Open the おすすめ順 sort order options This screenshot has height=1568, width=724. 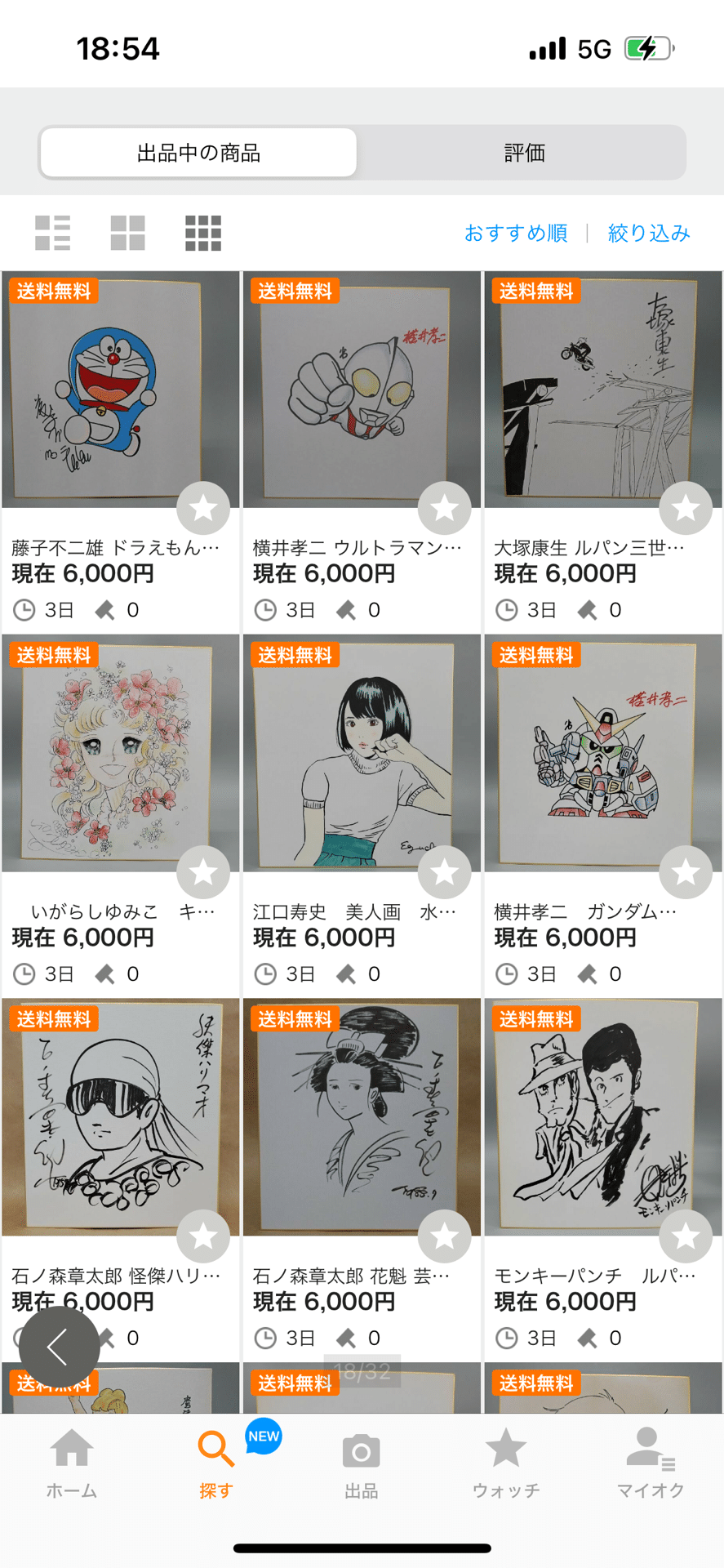click(516, 233)
